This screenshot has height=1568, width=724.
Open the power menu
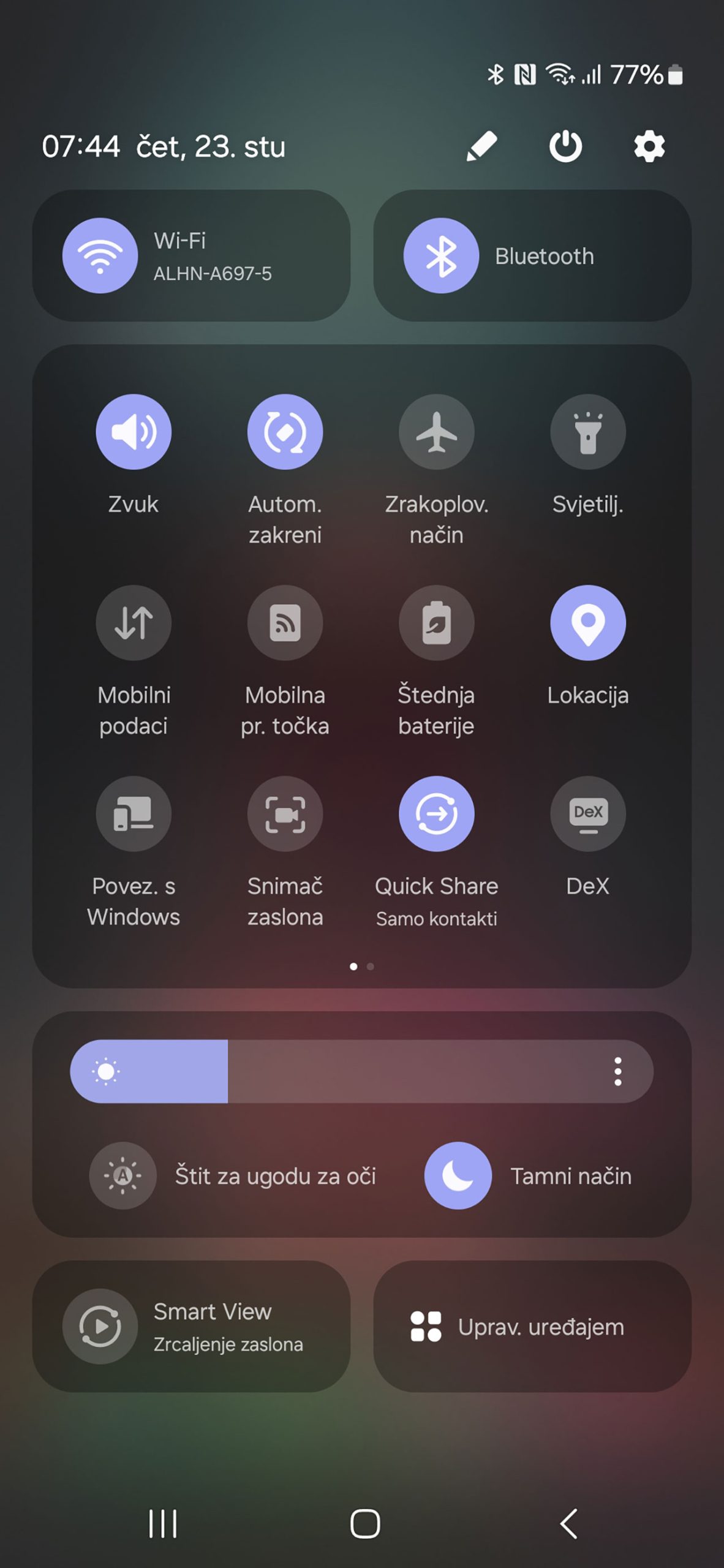pos(565,146)
